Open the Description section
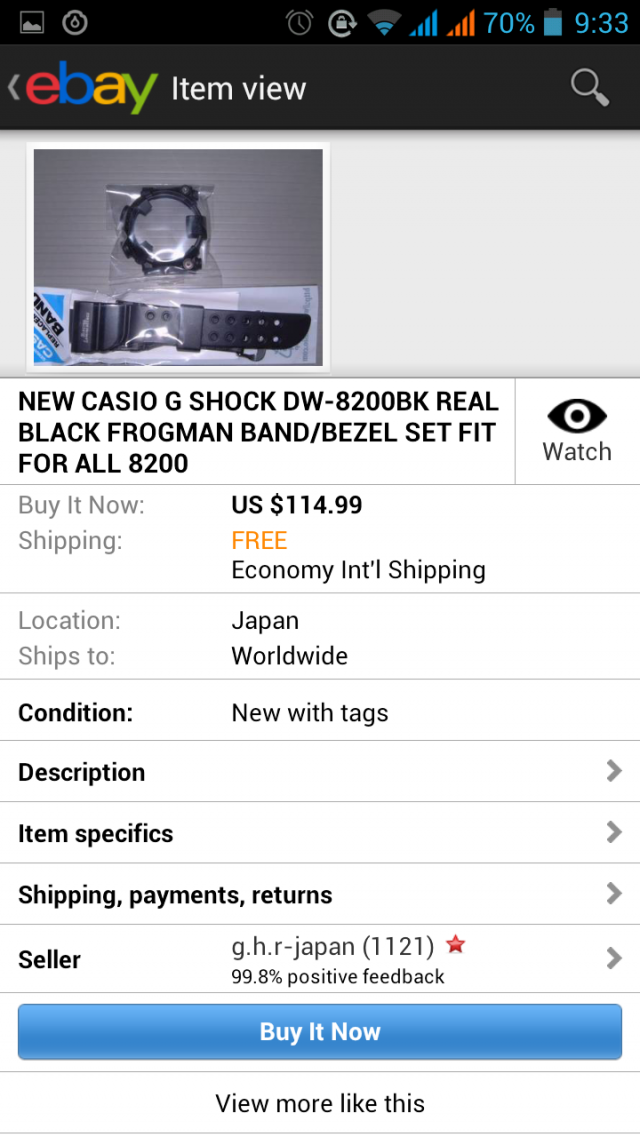The width and height of the screenshot is (640, 1138). pyautogui.click(x=320, y=772)
